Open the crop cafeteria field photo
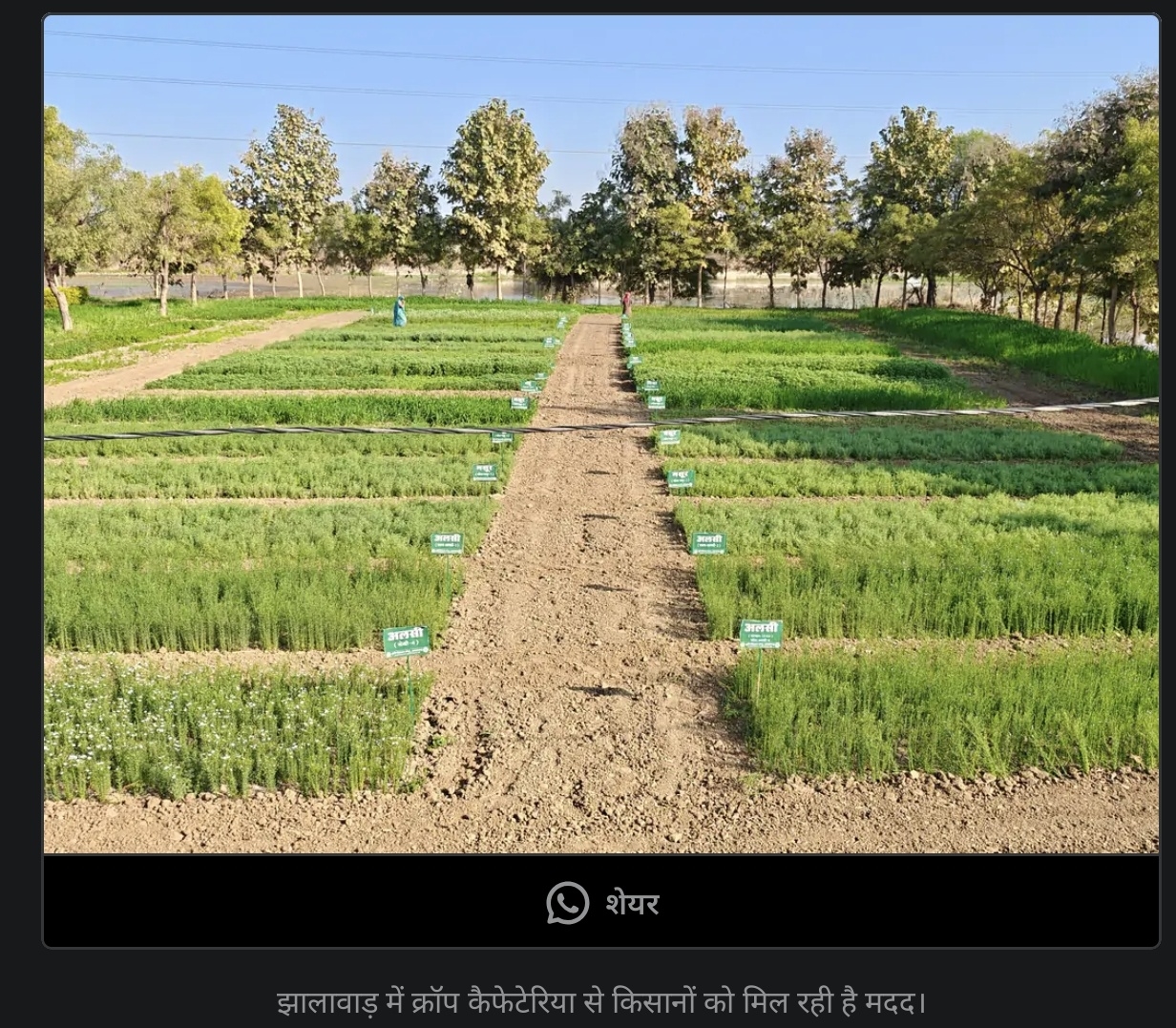Screen dimensions: 1176x1028 pyautogui.click(x=601, y=434)
